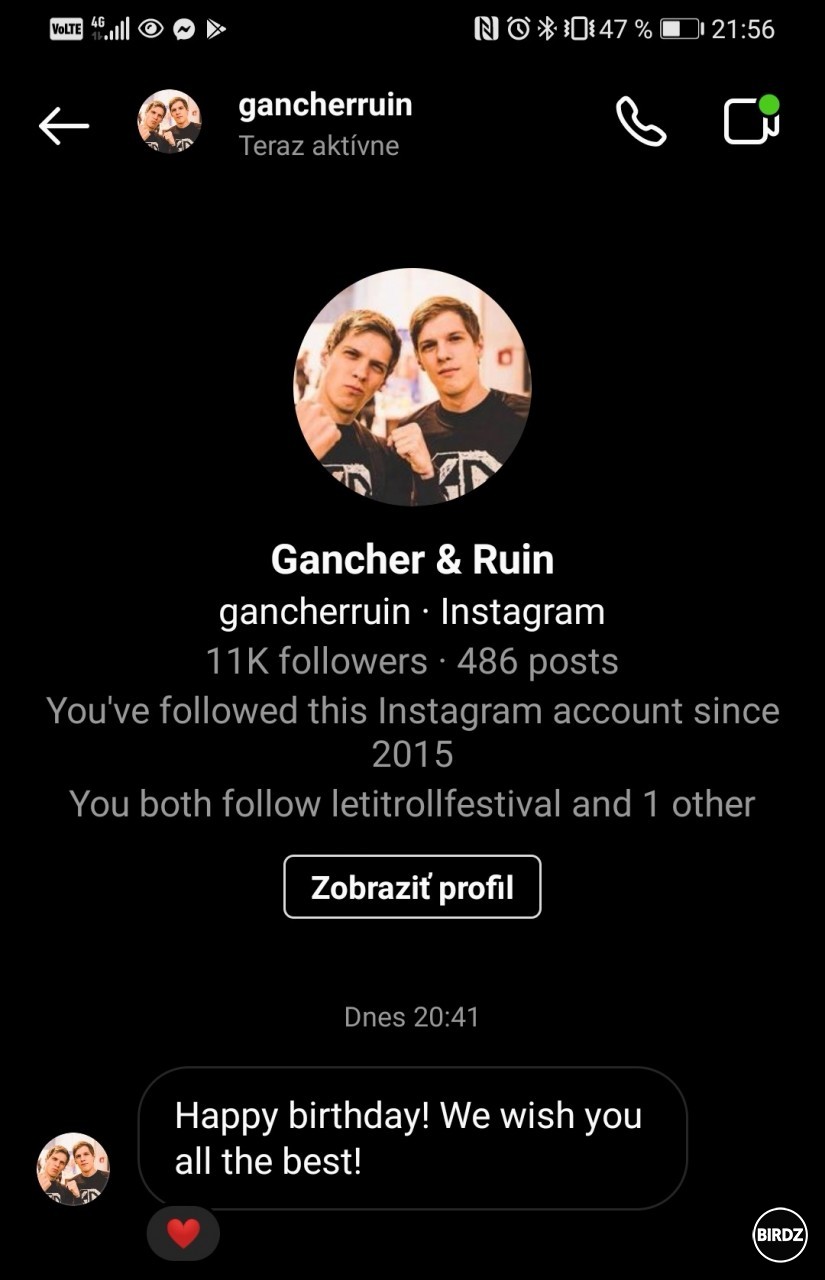Open the large Gancher & Ruin profile picture
The image size is (825, 1280).
[412, 387]
